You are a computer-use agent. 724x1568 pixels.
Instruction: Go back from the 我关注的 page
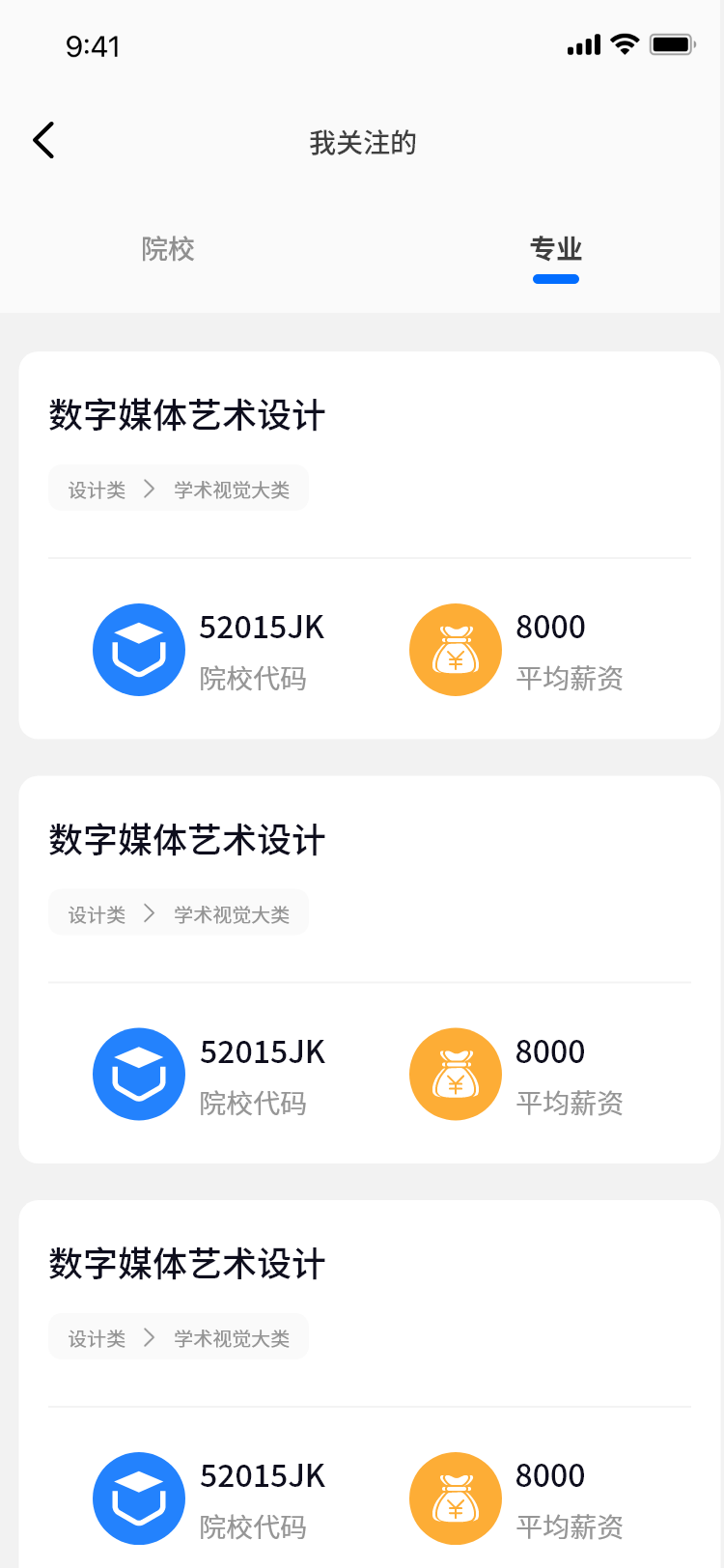[44, 141]
